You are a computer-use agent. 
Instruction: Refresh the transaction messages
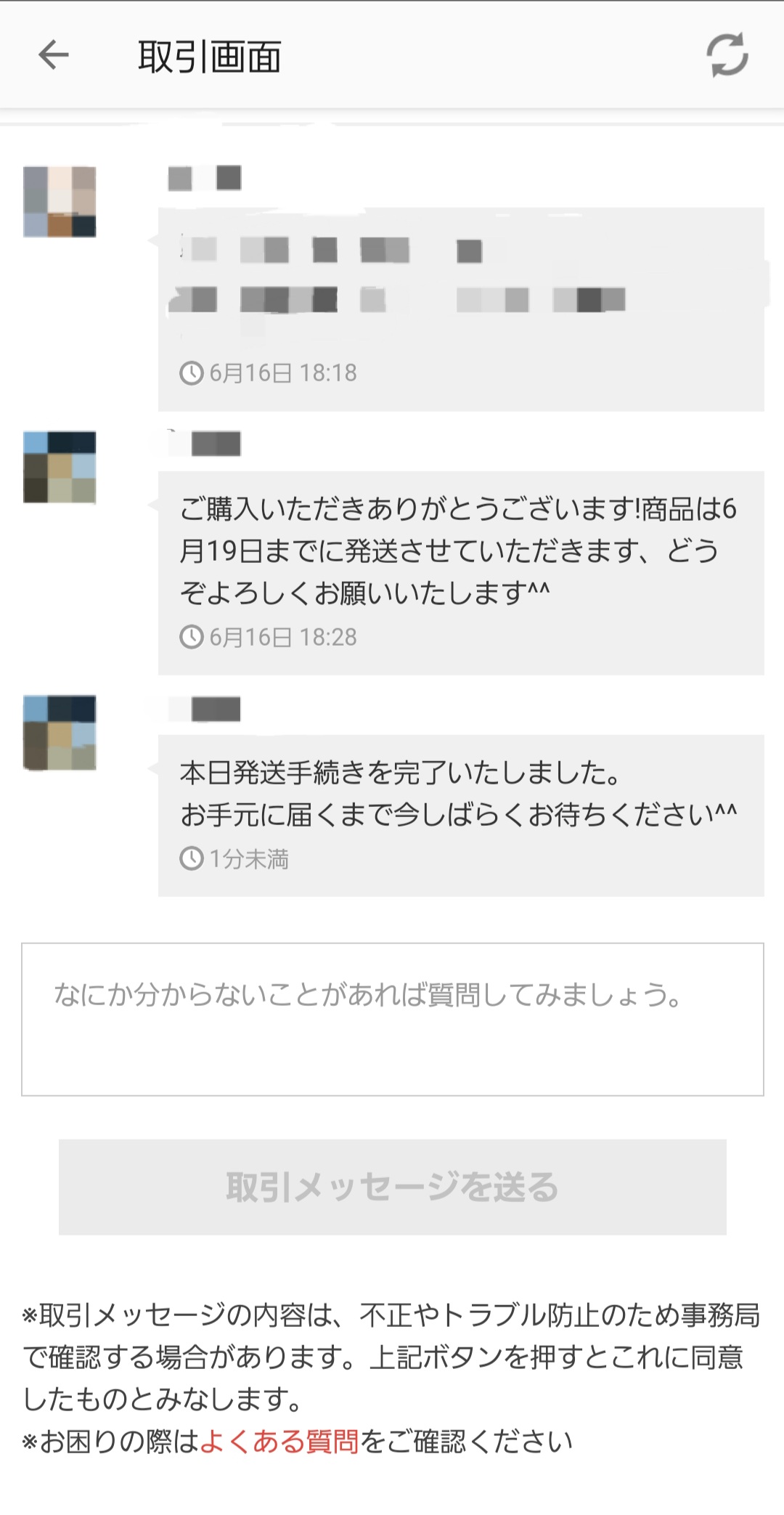pos(727,54)
